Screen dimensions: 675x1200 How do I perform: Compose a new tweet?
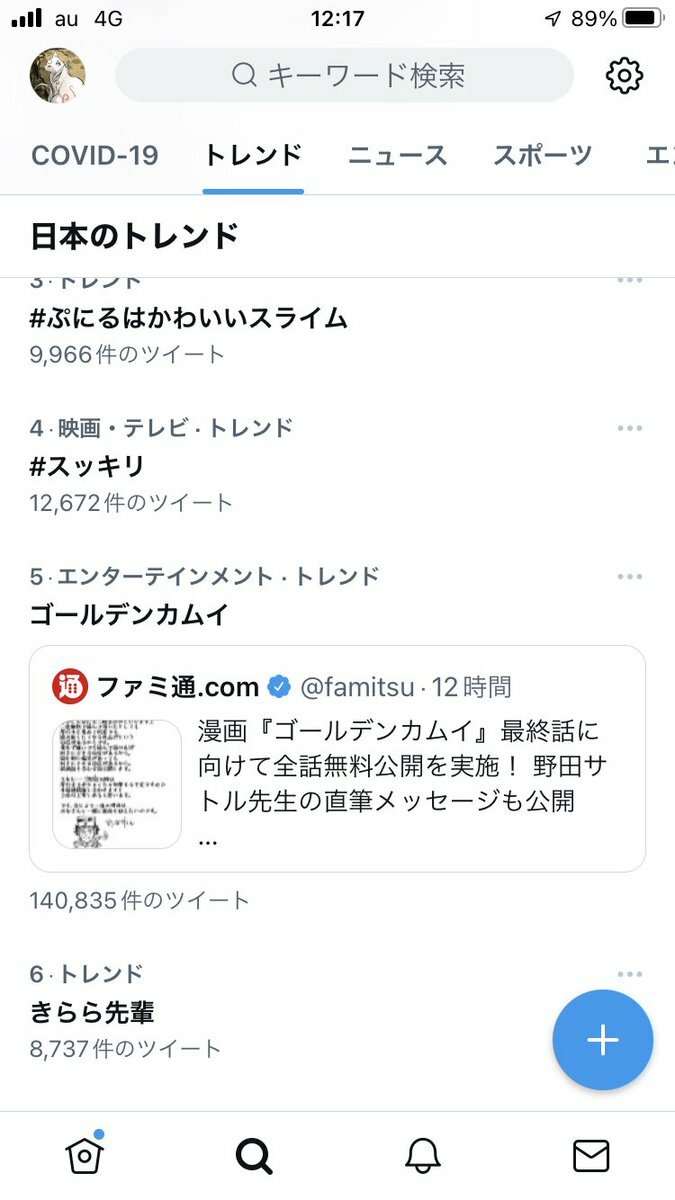pyautogui.click(x=602, y=1040)
